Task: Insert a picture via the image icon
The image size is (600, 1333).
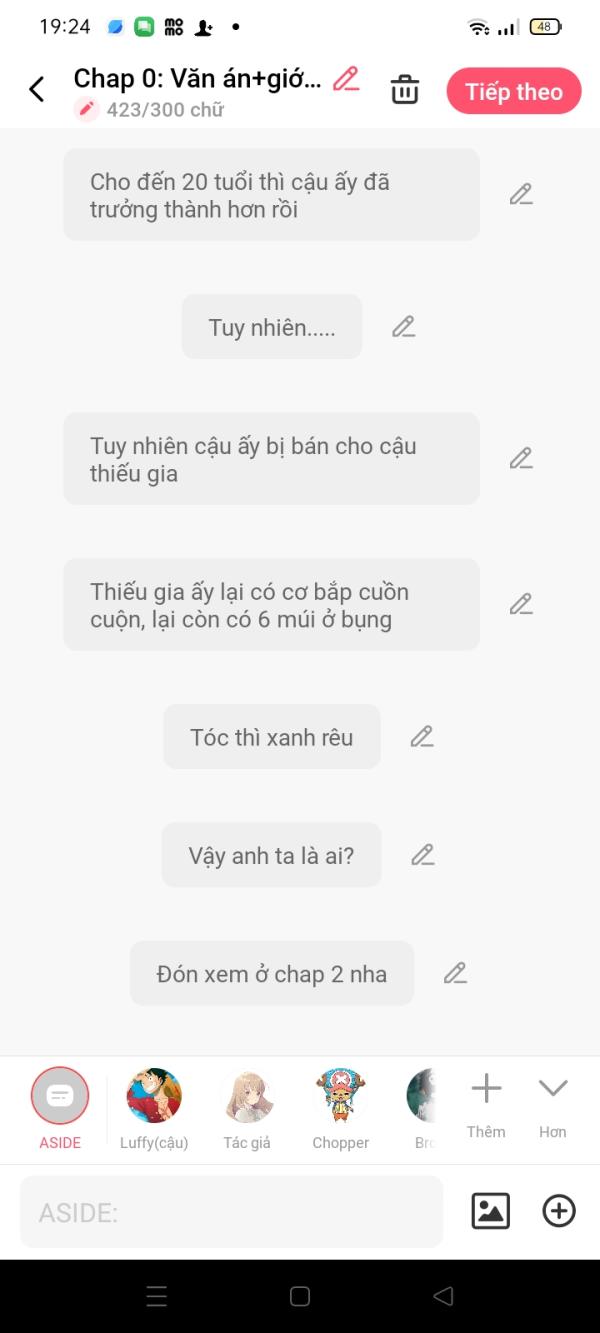Action: [490, 1211]
